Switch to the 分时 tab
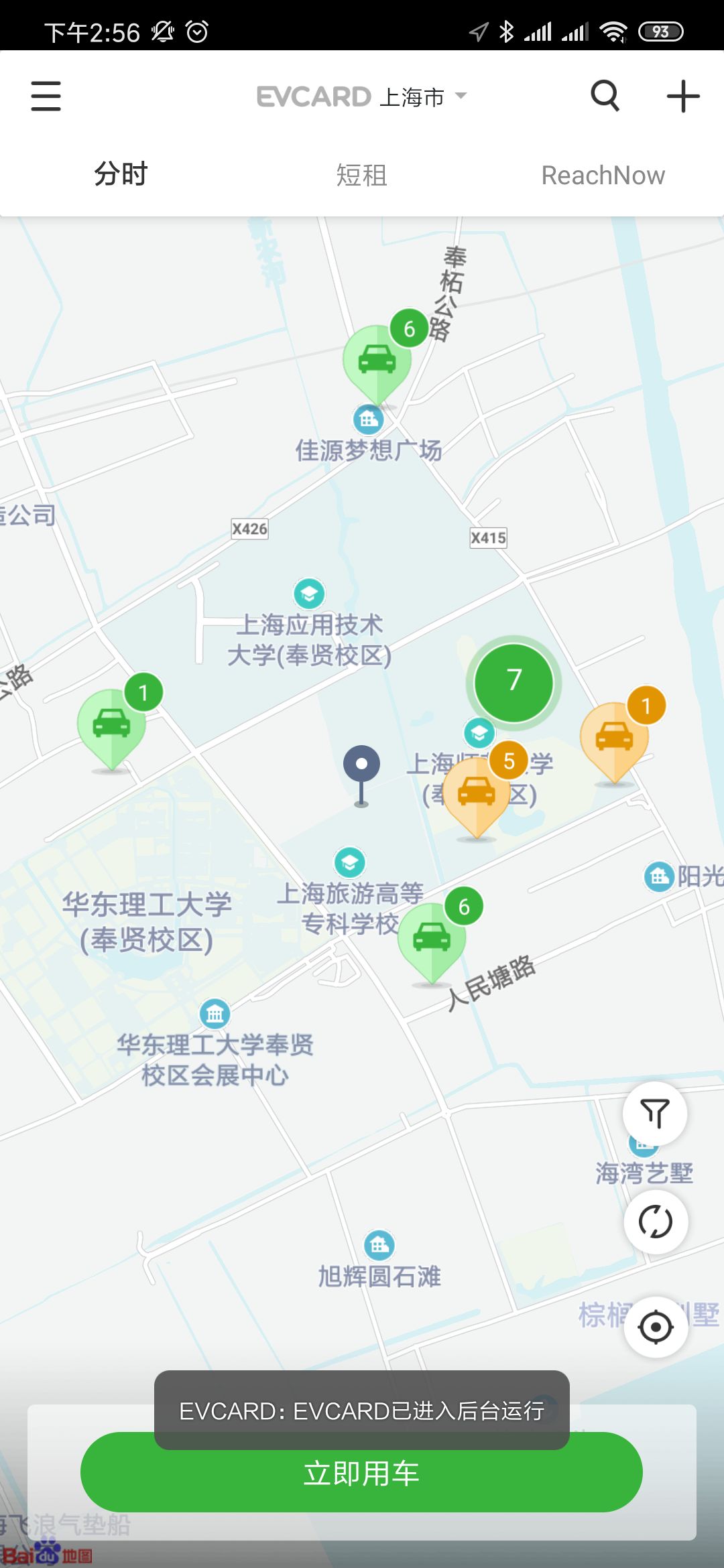 [x=121, y=174]
